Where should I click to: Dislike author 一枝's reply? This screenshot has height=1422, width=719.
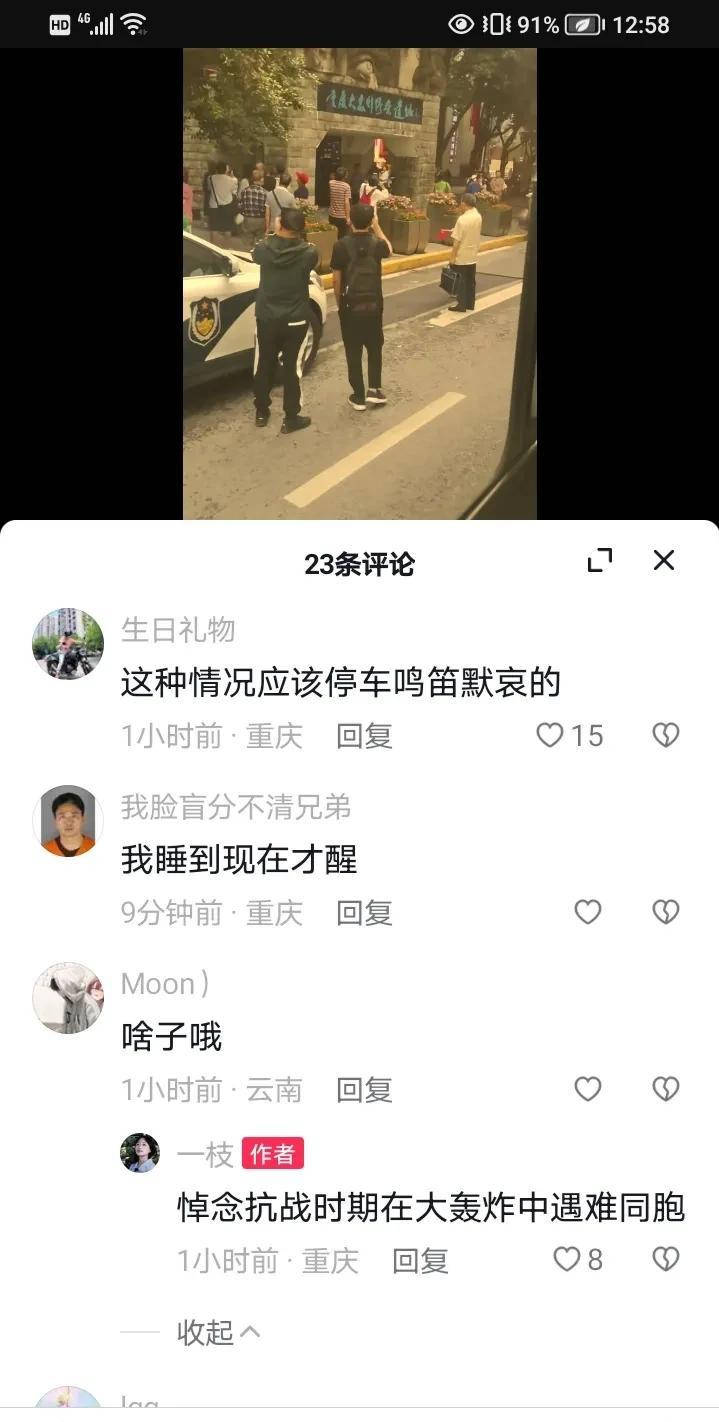[666, 1260]
